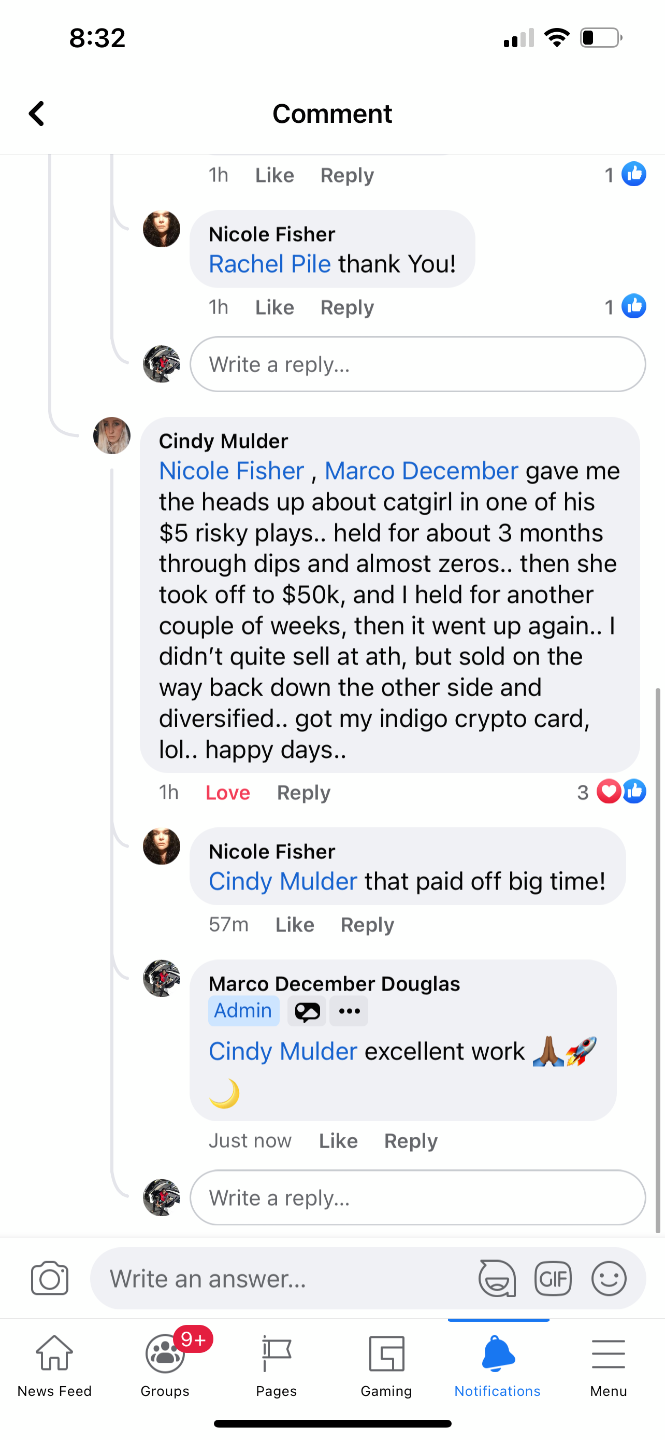Screen dimensions: 665x1440
Task: Attach a photo with the camera icon
Action: point(49,1278)
